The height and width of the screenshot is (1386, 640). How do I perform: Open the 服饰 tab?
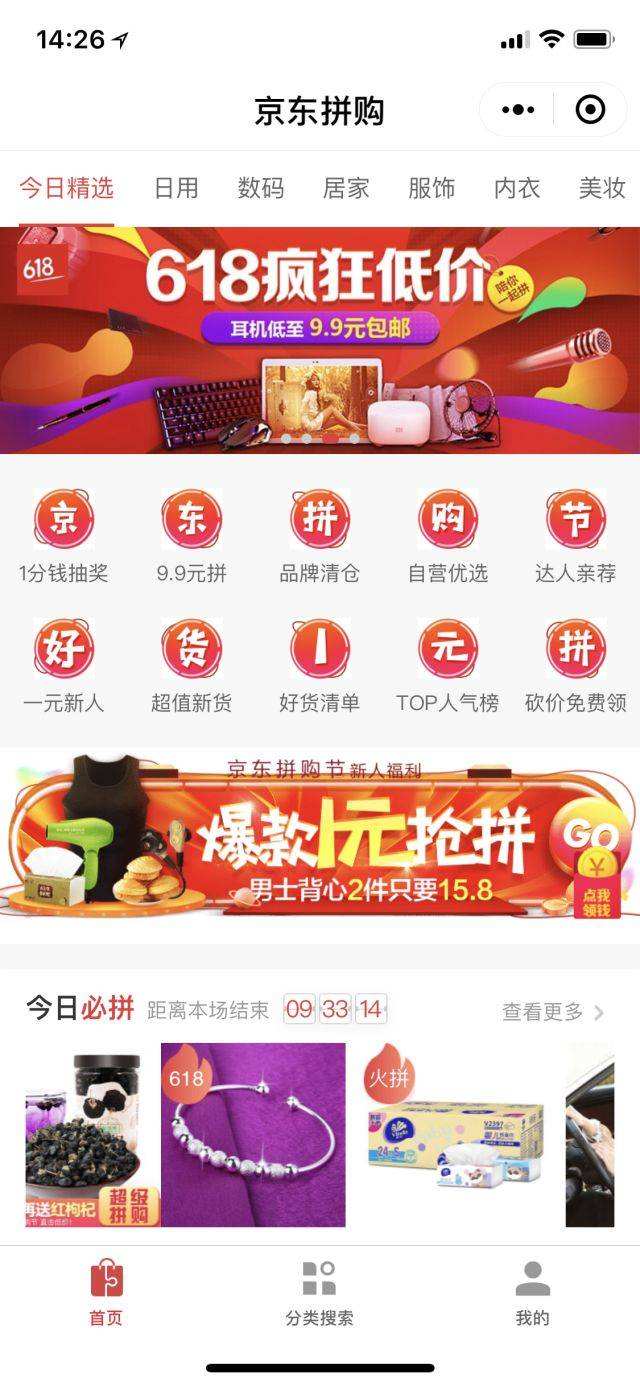click(432, 188)
